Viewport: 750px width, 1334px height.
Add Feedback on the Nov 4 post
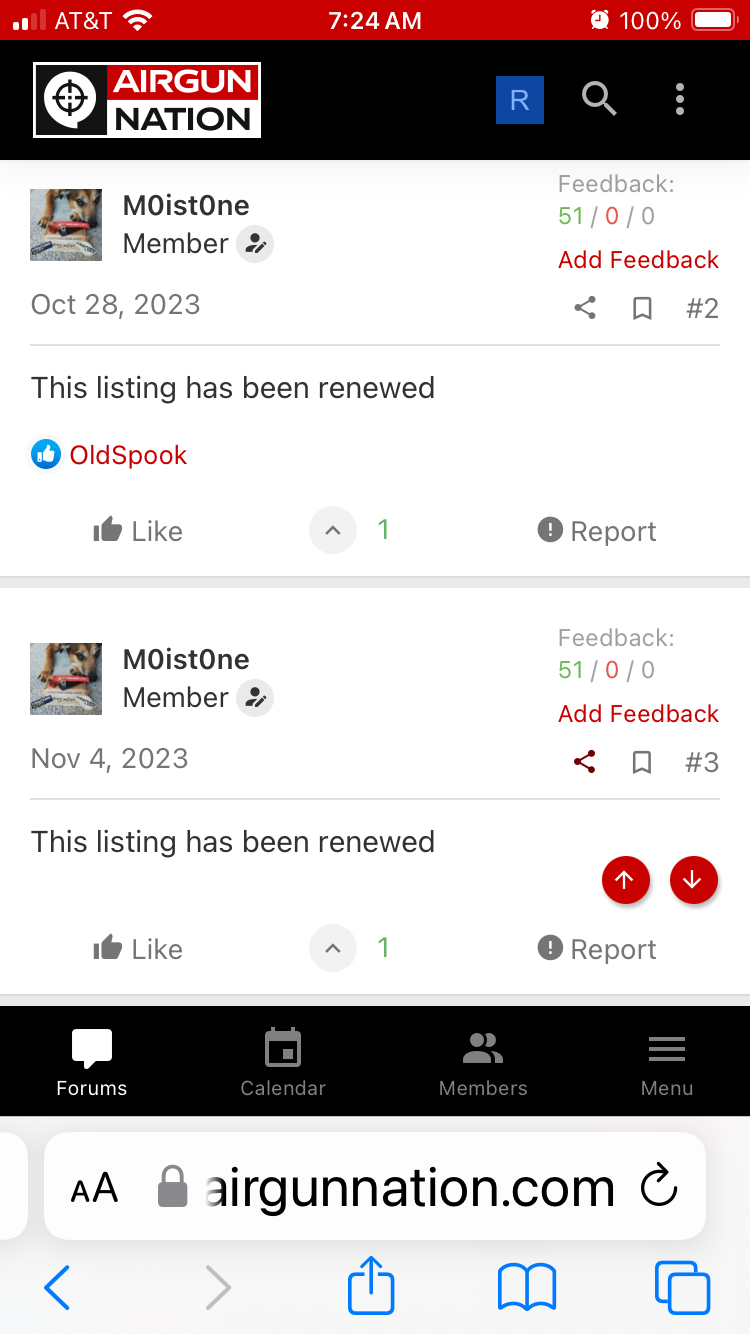pyautogui.click(x=638, y=714)
